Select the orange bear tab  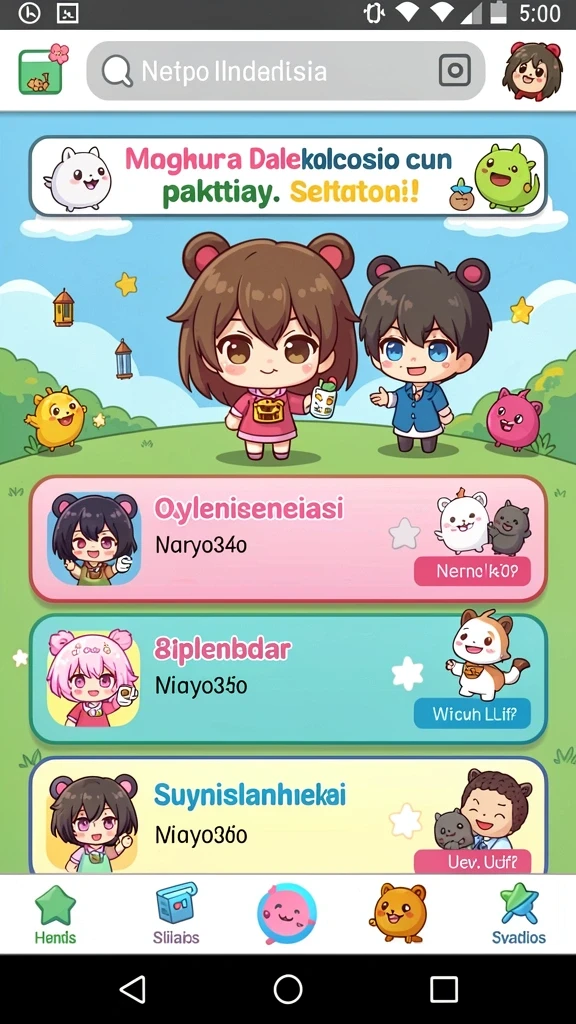[398, 911]
